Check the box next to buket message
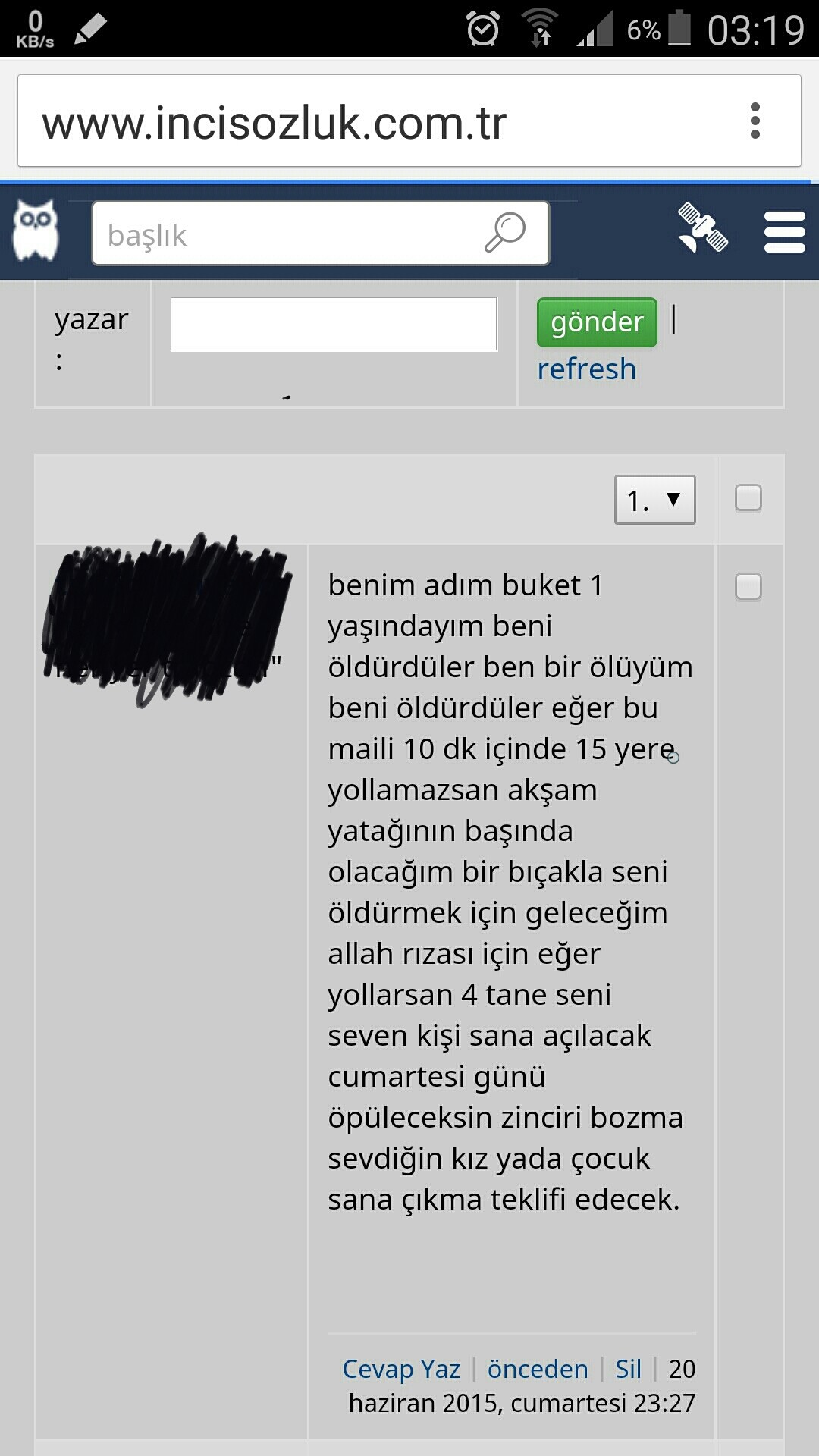Image resolution: width=819 pixels, height=1456 pixels. pos(748,587)
